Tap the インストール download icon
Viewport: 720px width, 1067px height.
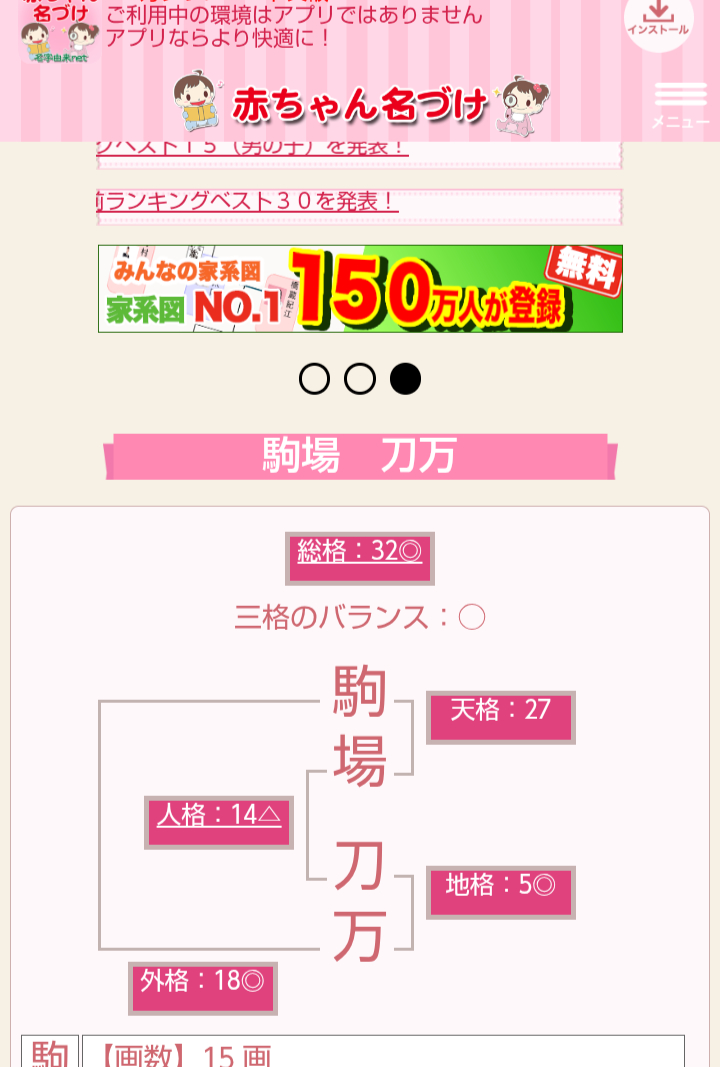[658, 17]
